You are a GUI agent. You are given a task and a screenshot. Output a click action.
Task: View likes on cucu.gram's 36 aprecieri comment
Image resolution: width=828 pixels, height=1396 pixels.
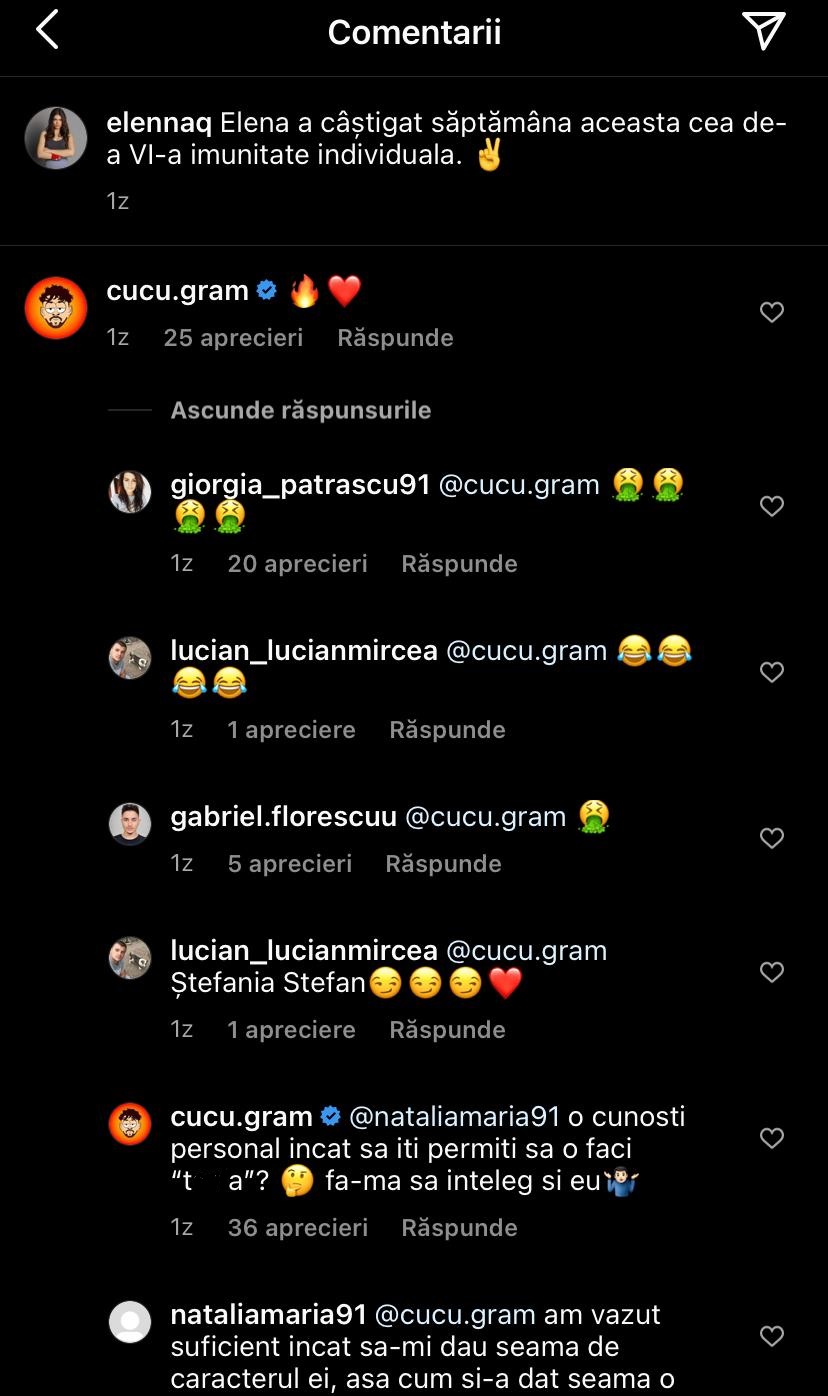click(x=297, y=1228)
